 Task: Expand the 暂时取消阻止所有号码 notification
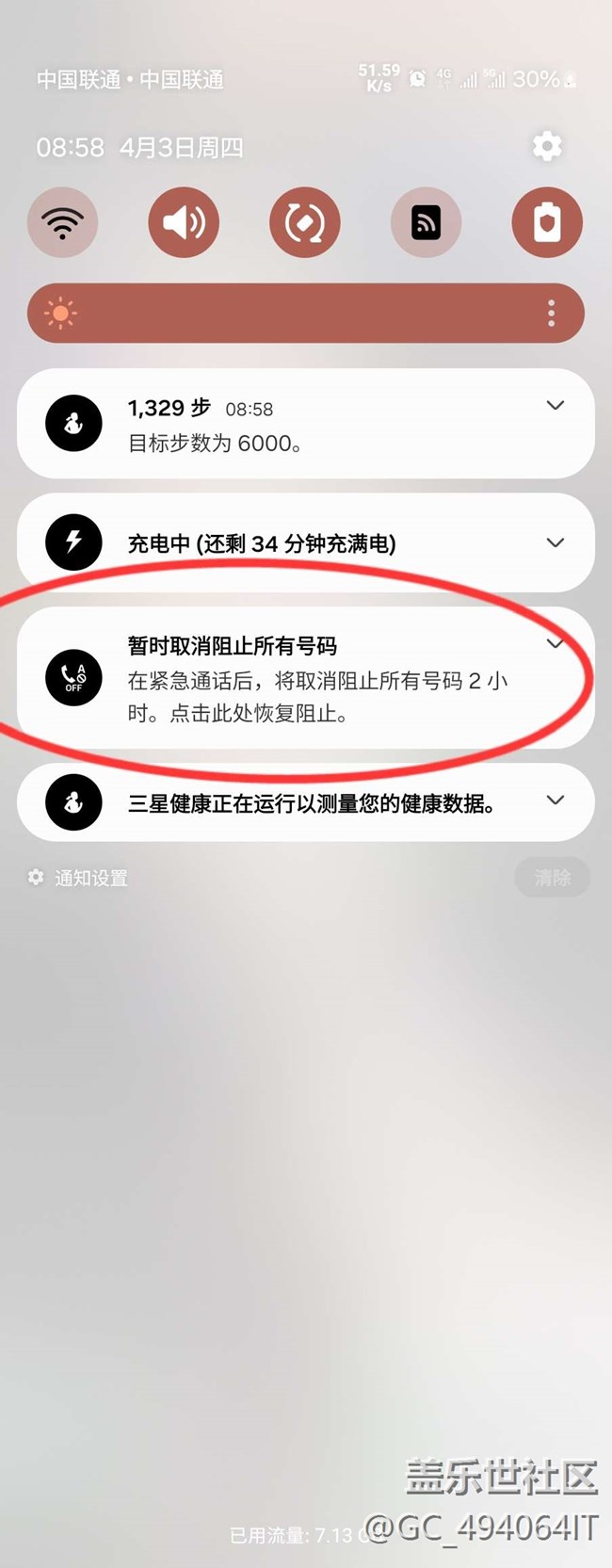pyautogui.click(x=556, y=644)
